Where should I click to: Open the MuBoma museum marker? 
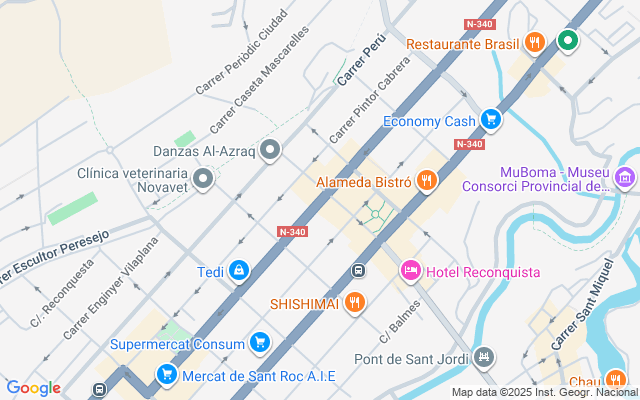626,179
